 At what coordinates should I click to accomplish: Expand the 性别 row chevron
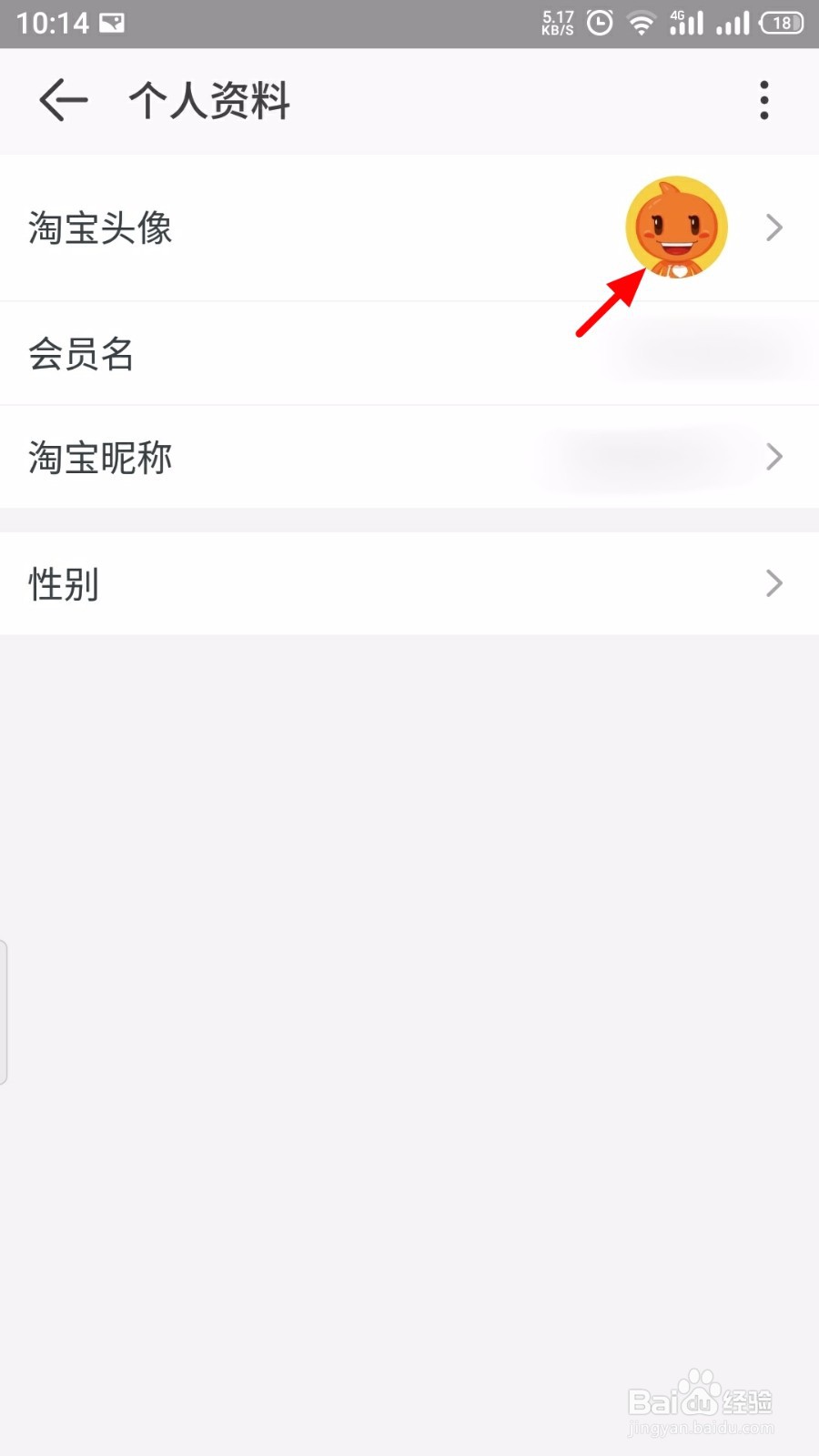point(773,583)
